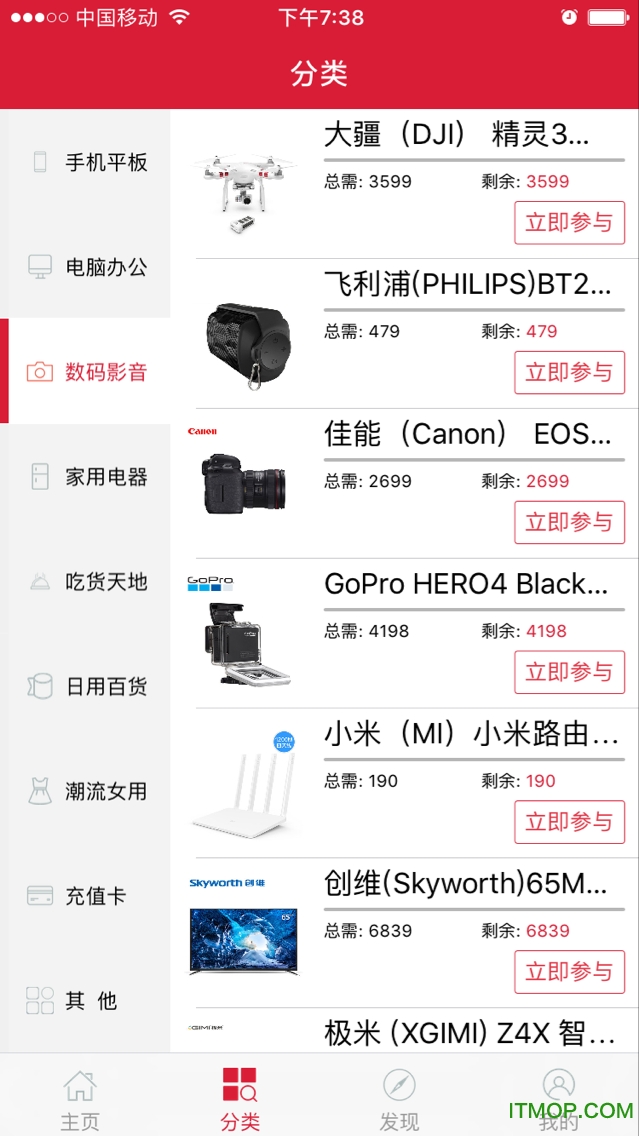Switch to the 发现 tab
This screenshot has width=639, height=1136.
click(x=399, y=1100)
